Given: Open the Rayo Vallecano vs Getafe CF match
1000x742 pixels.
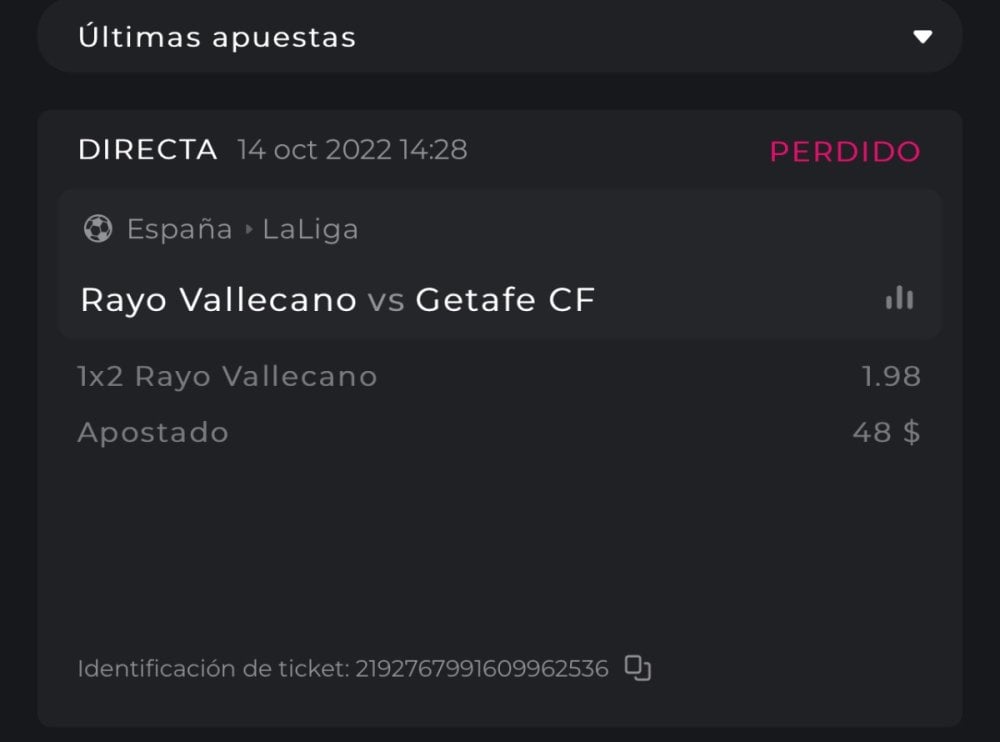Looking at the screenshot, I should pyautogui.click(x=338, y=300).
